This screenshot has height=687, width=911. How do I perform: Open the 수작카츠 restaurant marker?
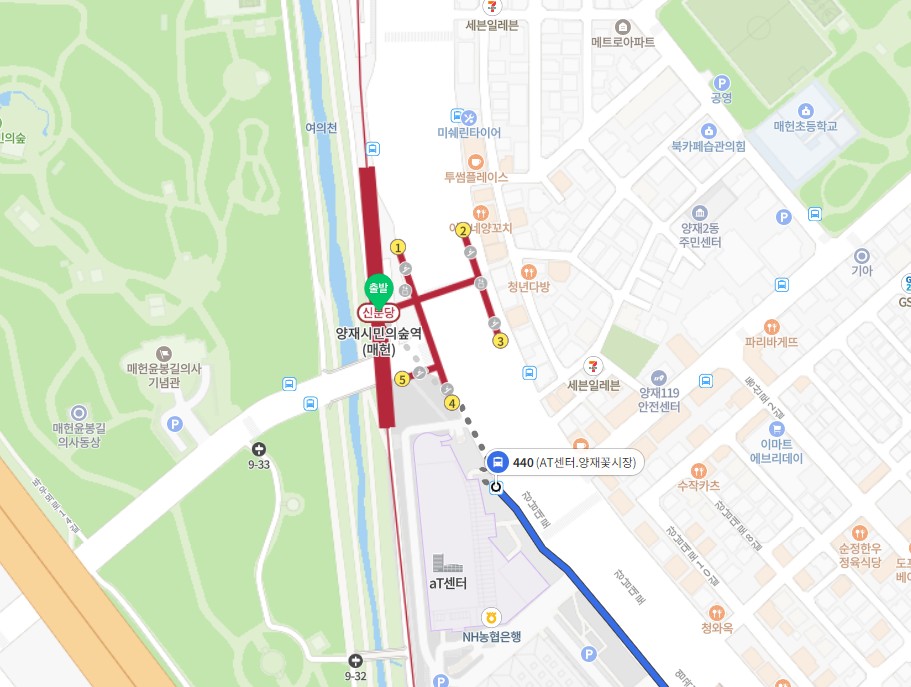click(699, 470)
